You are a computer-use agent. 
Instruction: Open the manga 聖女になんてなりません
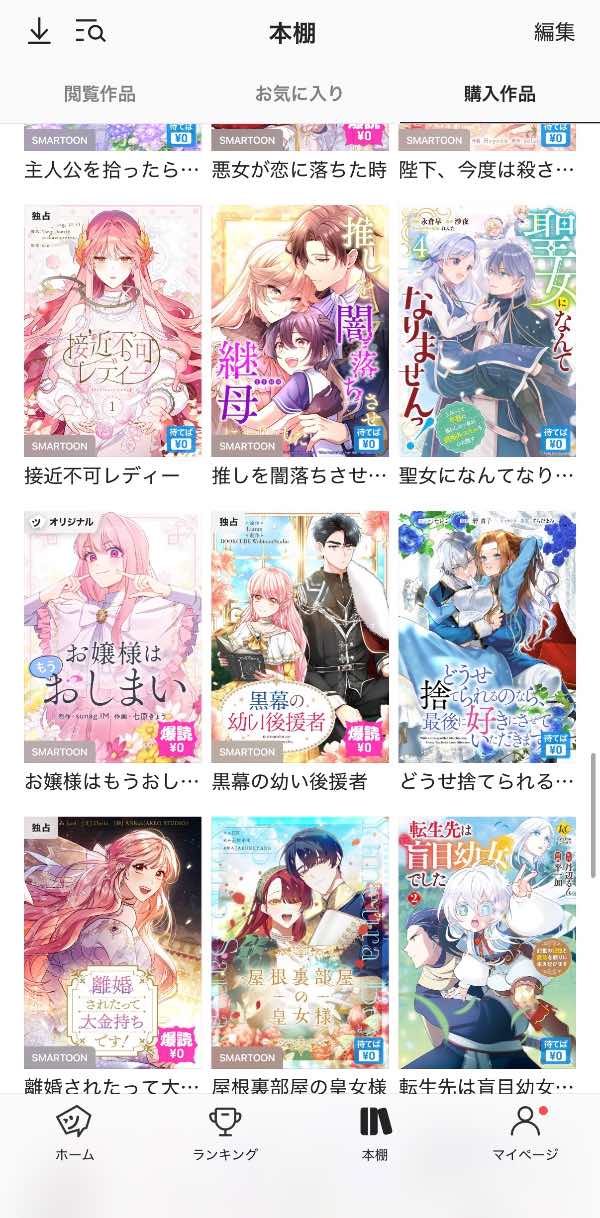pos(487,331)
